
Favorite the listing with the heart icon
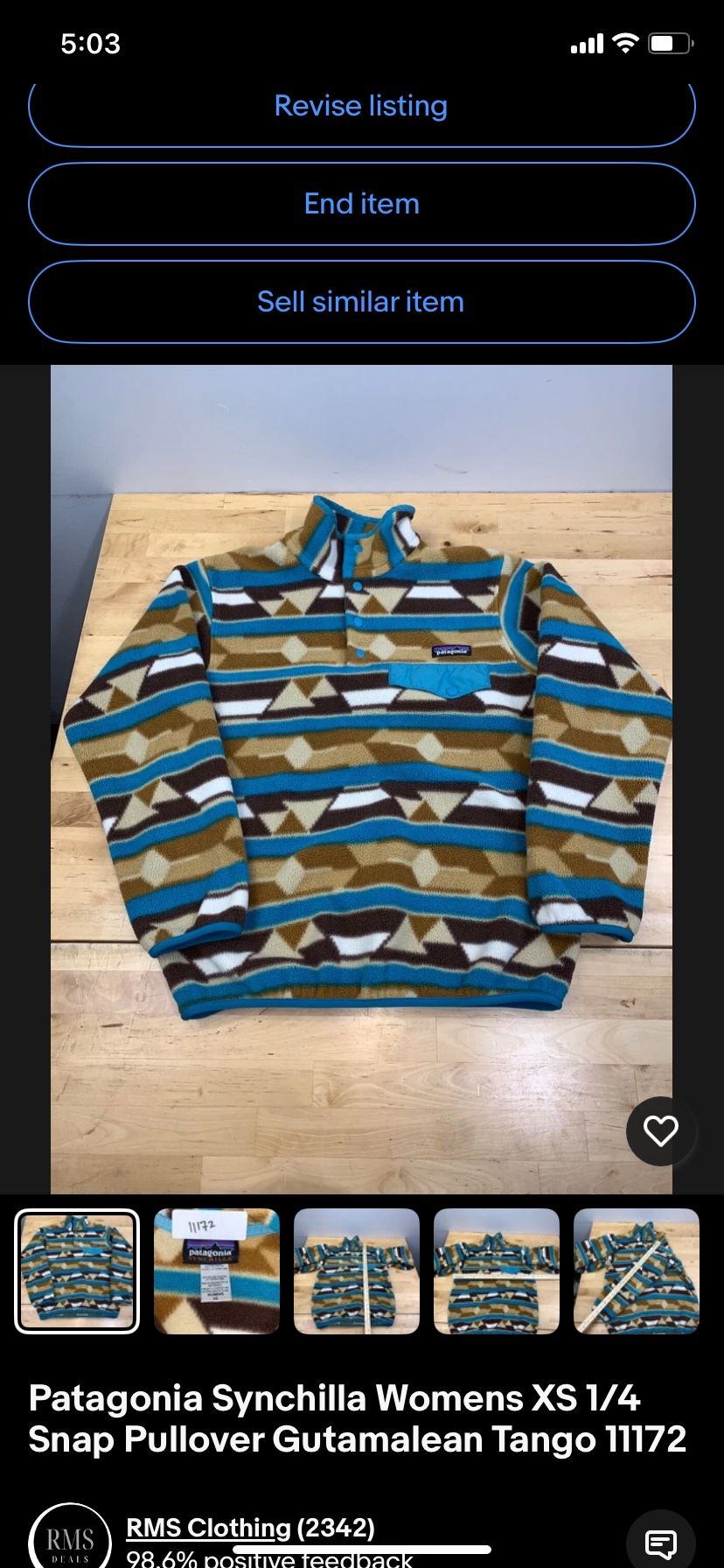(660, 1130)
